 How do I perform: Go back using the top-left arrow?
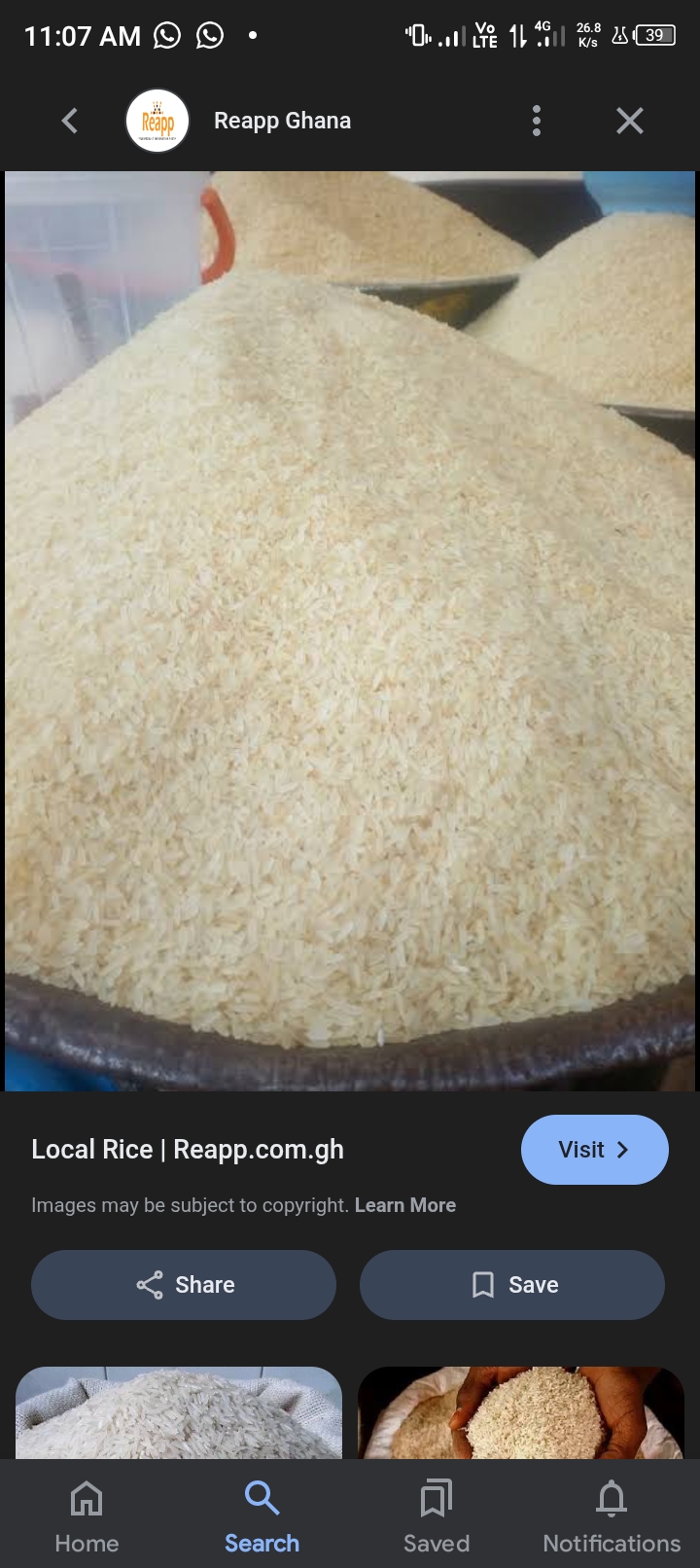click(69, 121)
